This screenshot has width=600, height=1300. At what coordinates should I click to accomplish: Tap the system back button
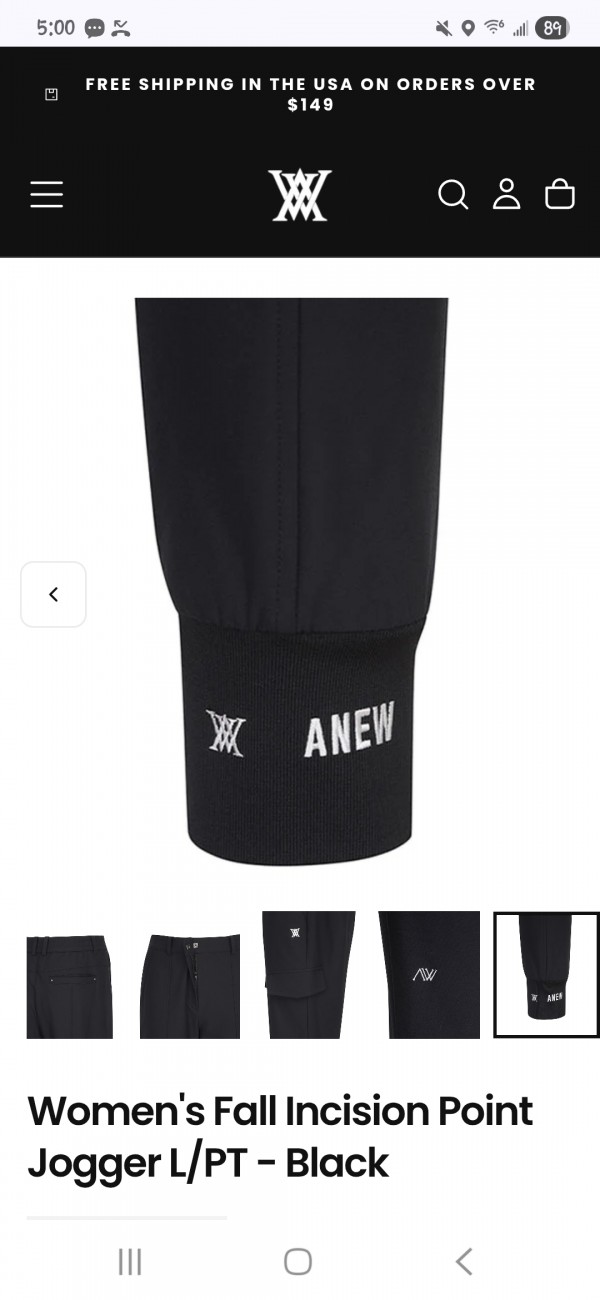pyautogui.click(x=464, y=1262)
